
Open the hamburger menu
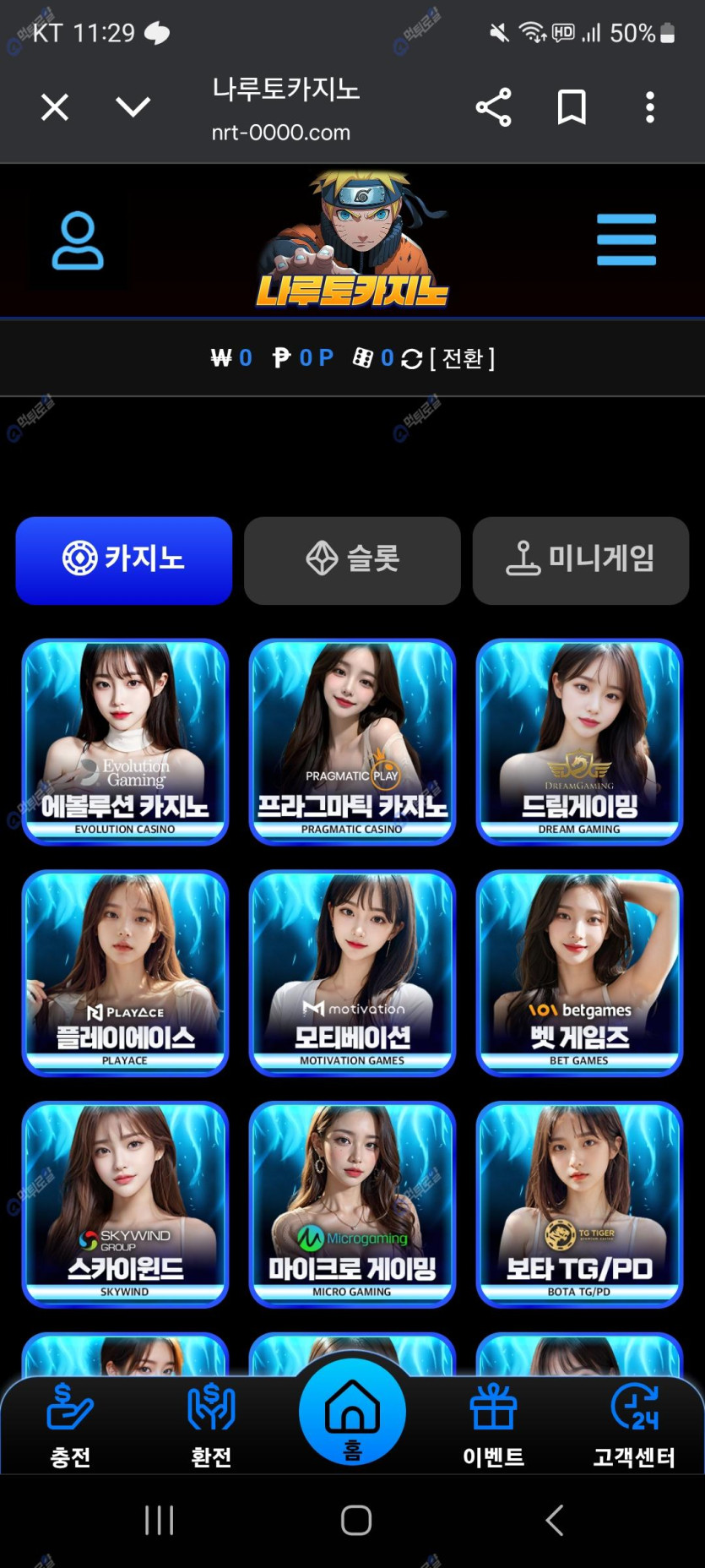pyautogui.click(x=626, y=240)
